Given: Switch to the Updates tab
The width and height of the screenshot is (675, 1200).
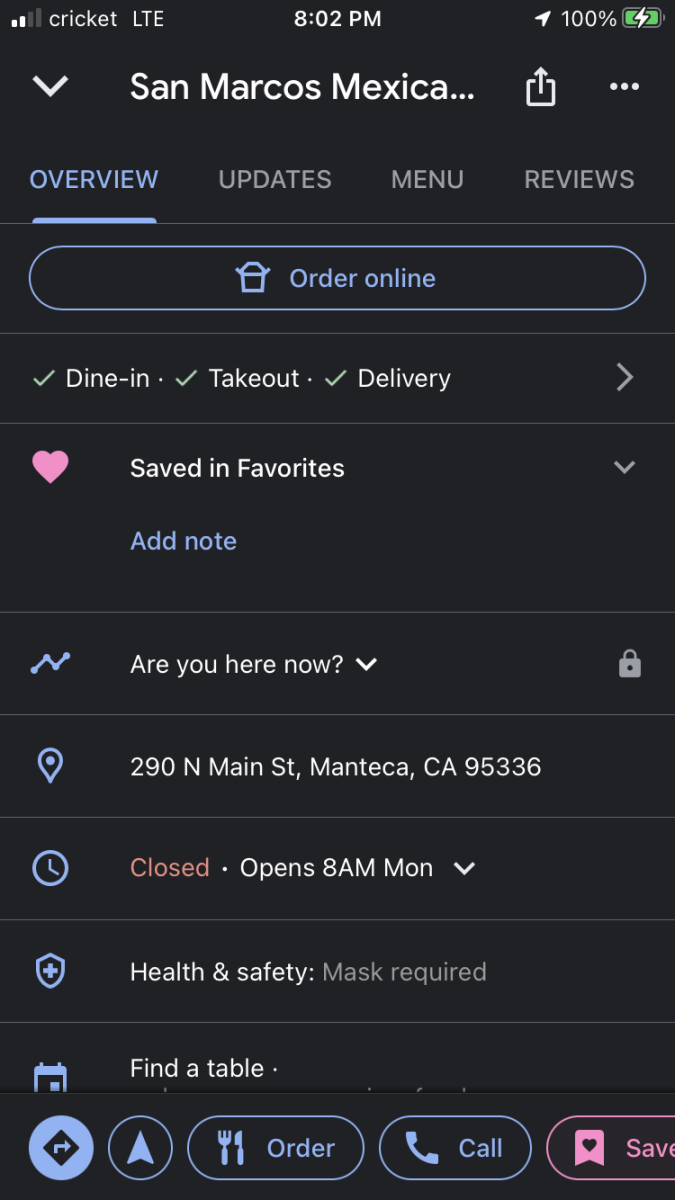Looking at the screenshot, I should click(x=275, y=180).
